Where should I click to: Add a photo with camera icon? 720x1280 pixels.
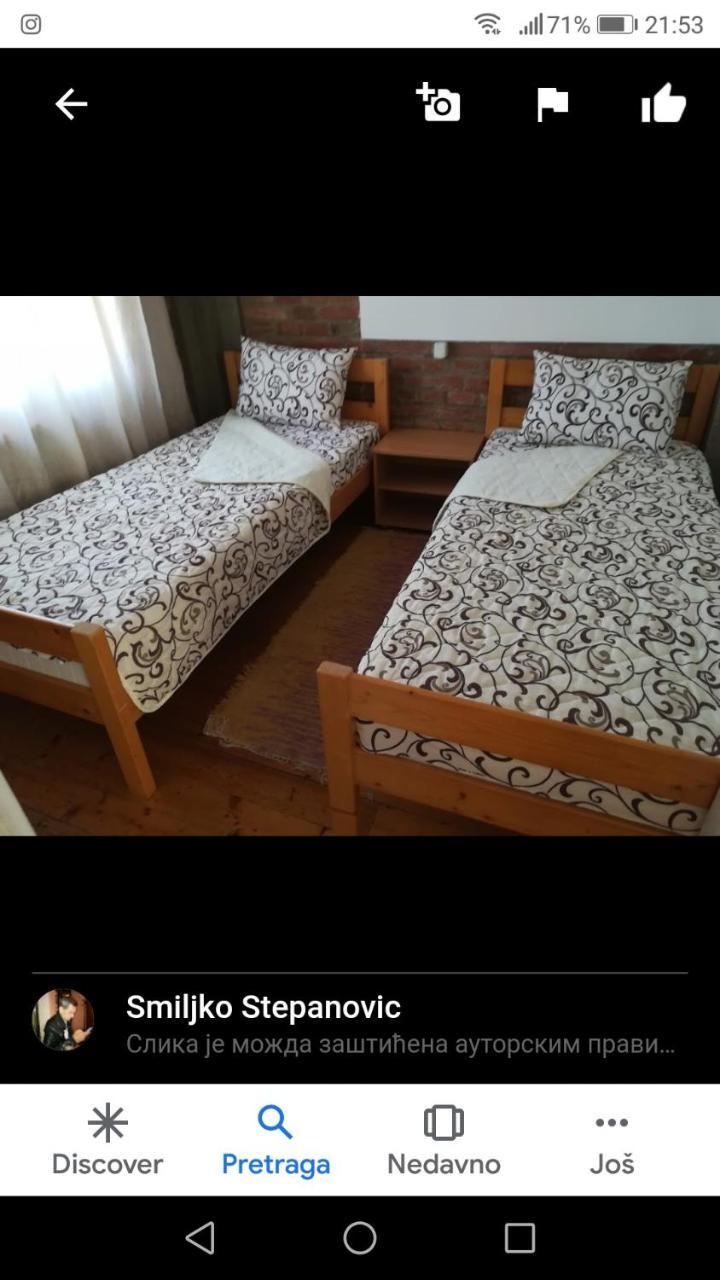click(x=439, y=103)
